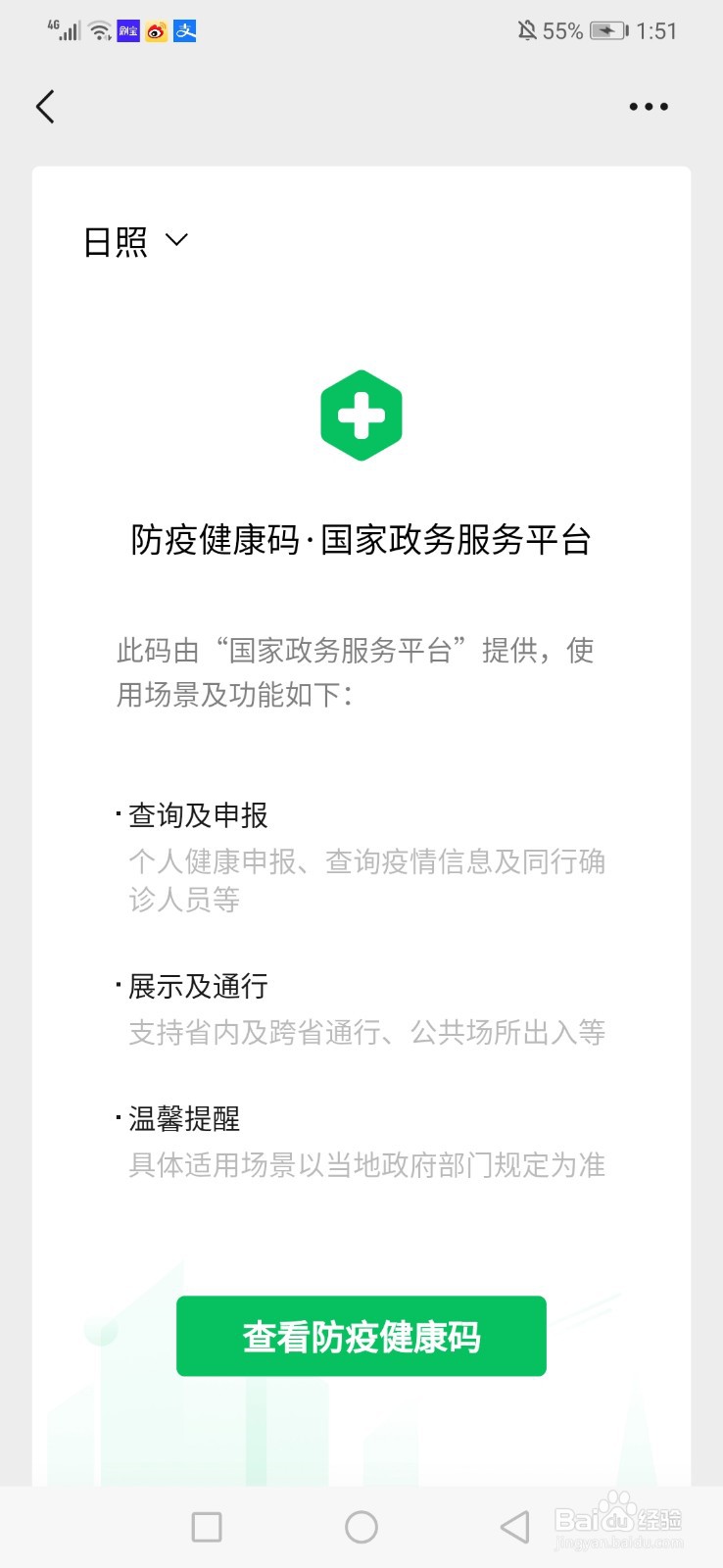Tap the home circle in the navigation bar
This screenshot has width=723, height=1568.
[x=361, y=1526]
